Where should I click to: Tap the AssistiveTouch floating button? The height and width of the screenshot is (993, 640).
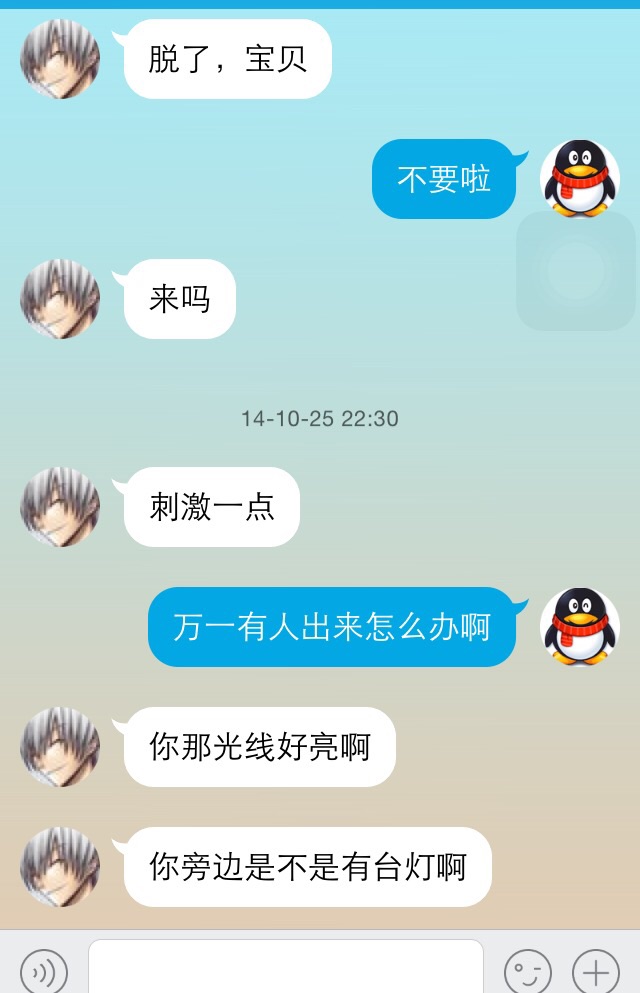click(x=576, y=271)
